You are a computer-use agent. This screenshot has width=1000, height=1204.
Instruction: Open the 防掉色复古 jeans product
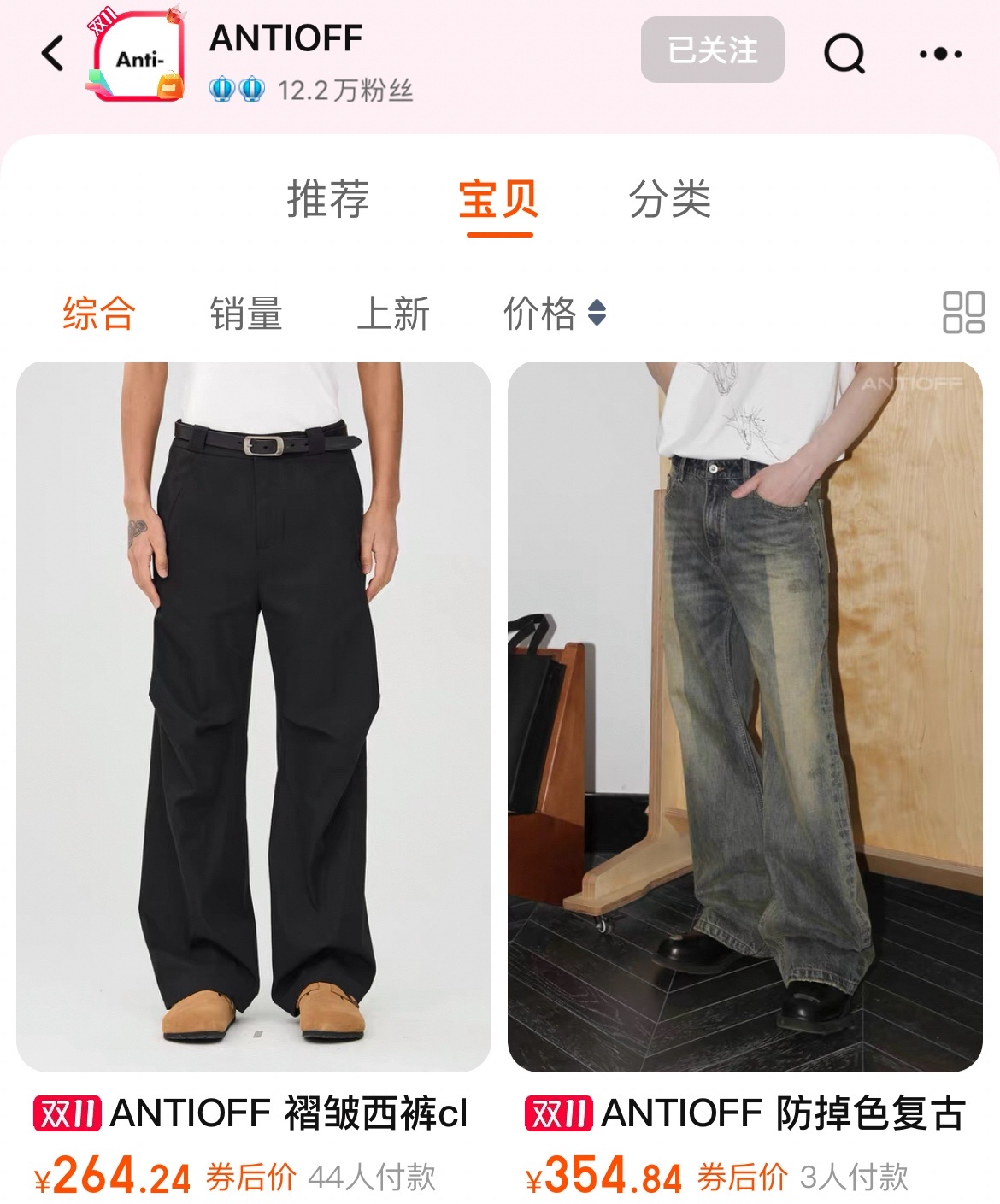[744, 716]
